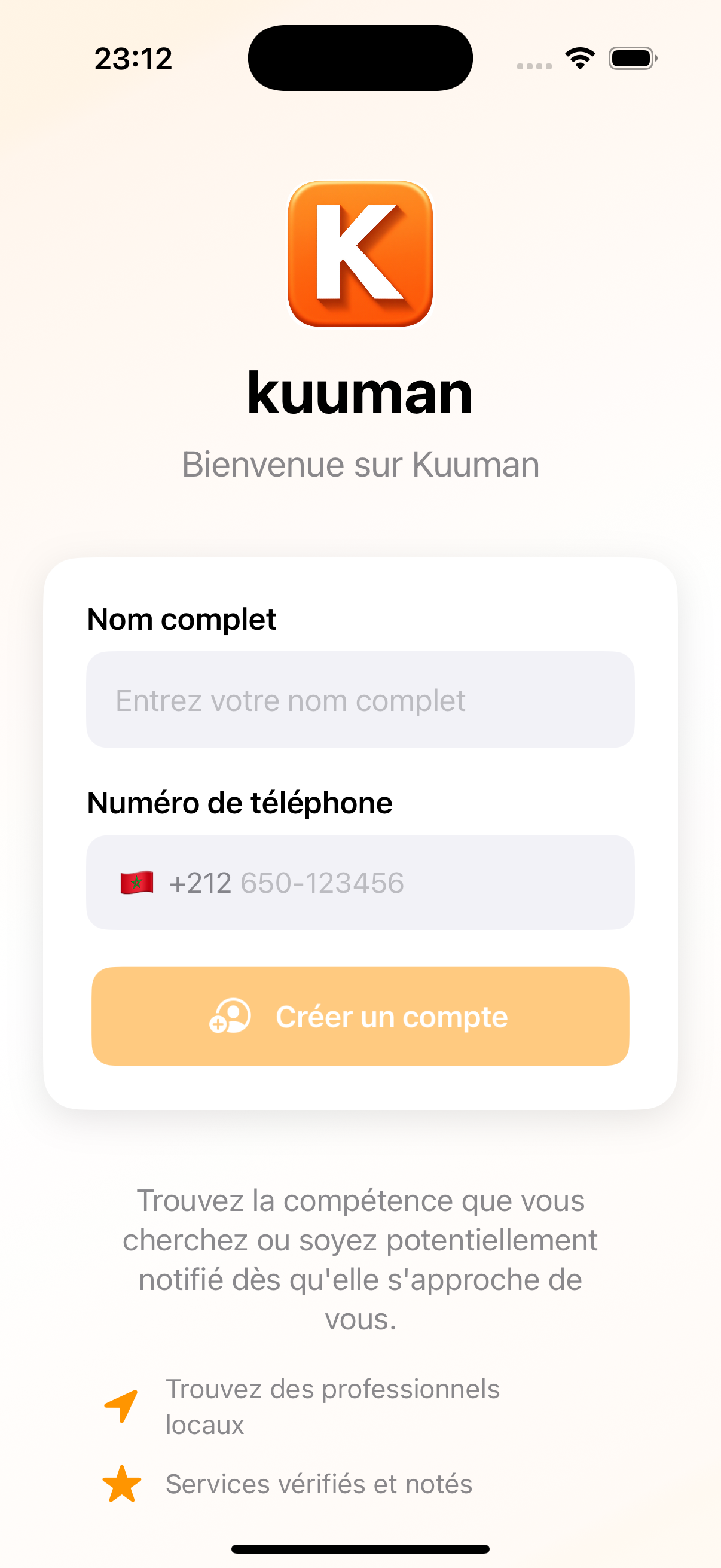
Task: Tap the Créer un compte button
Action: [x=360, y=1016]
